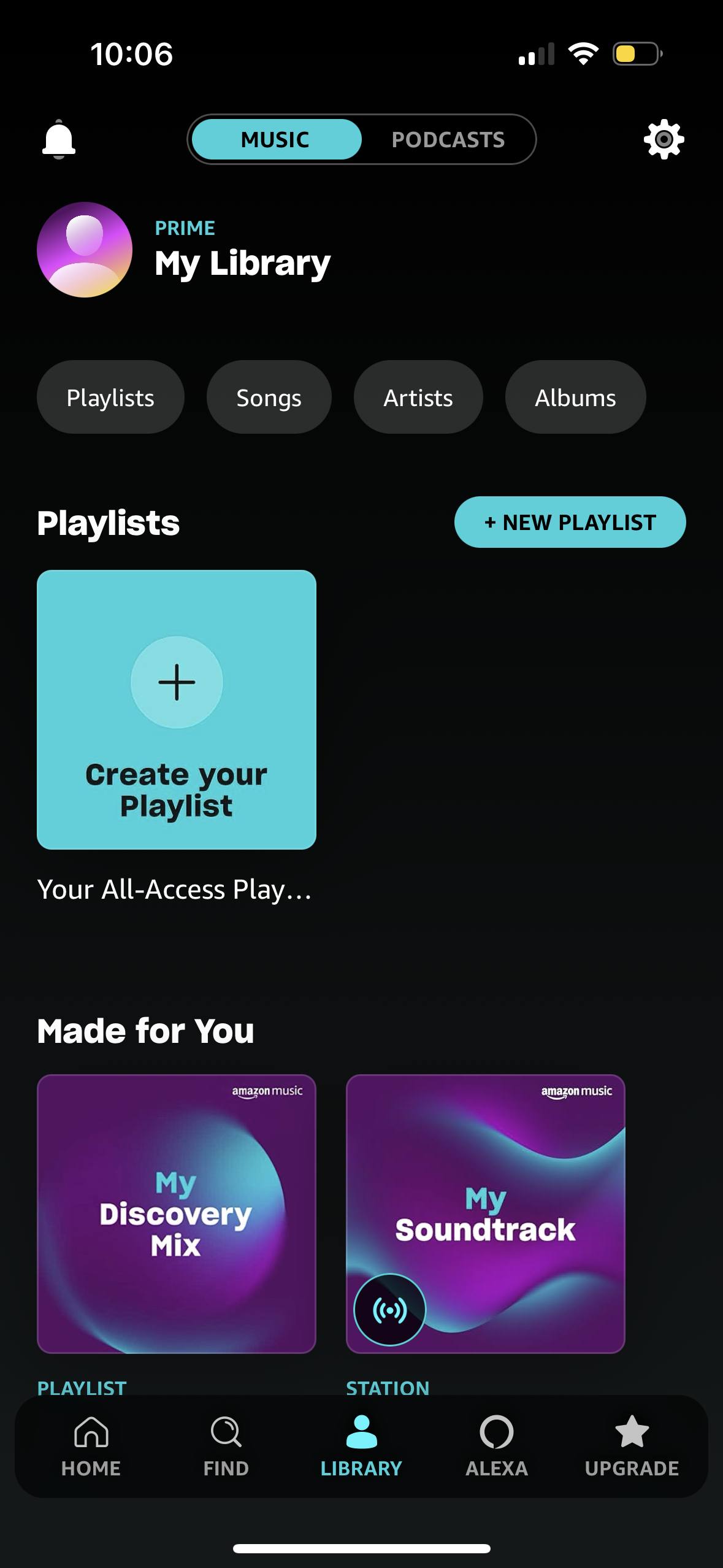View the Playlists section header

click(109, 523)
